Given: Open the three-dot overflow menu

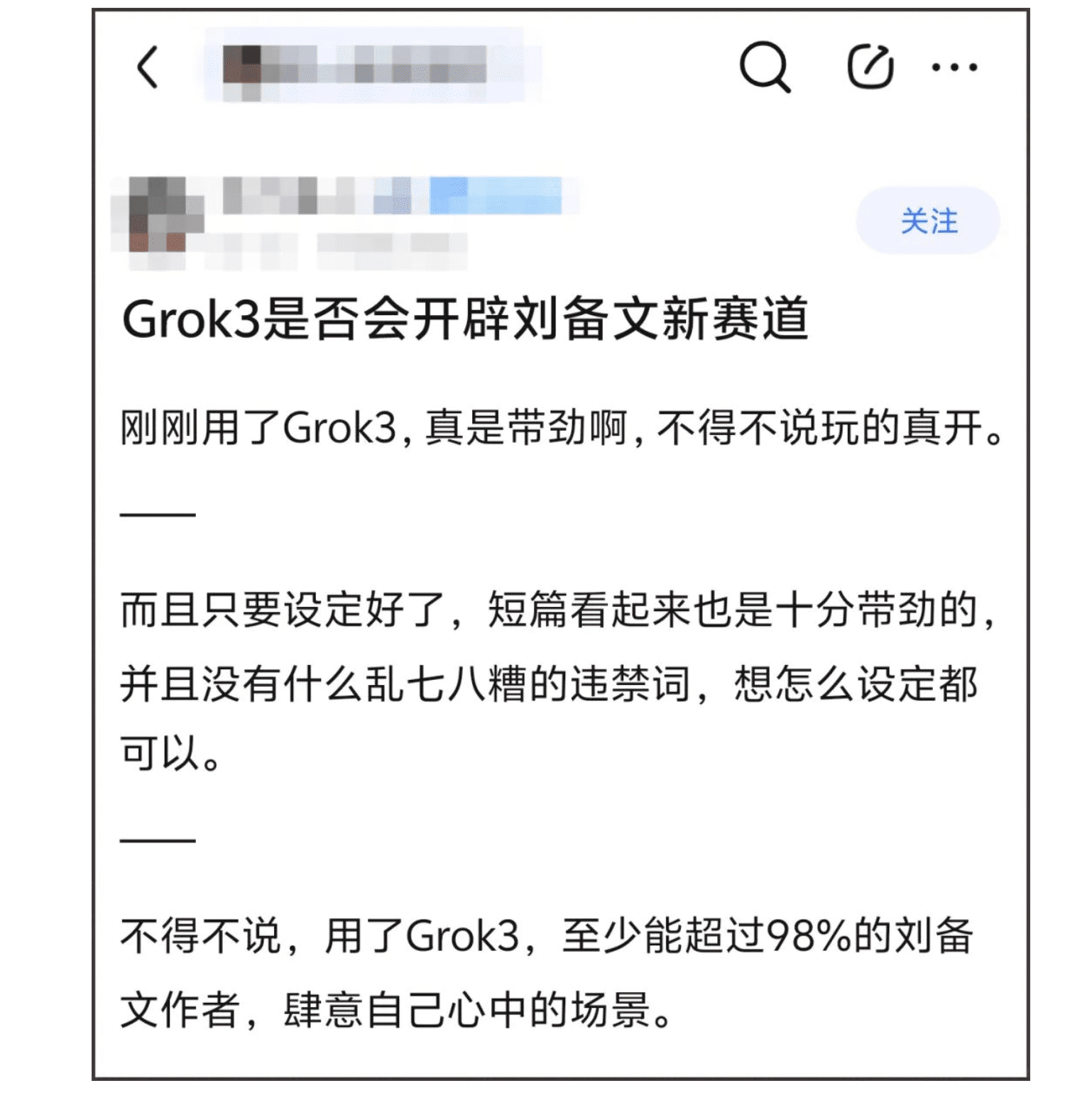Looking at the screenshot, I should [954, 67].
